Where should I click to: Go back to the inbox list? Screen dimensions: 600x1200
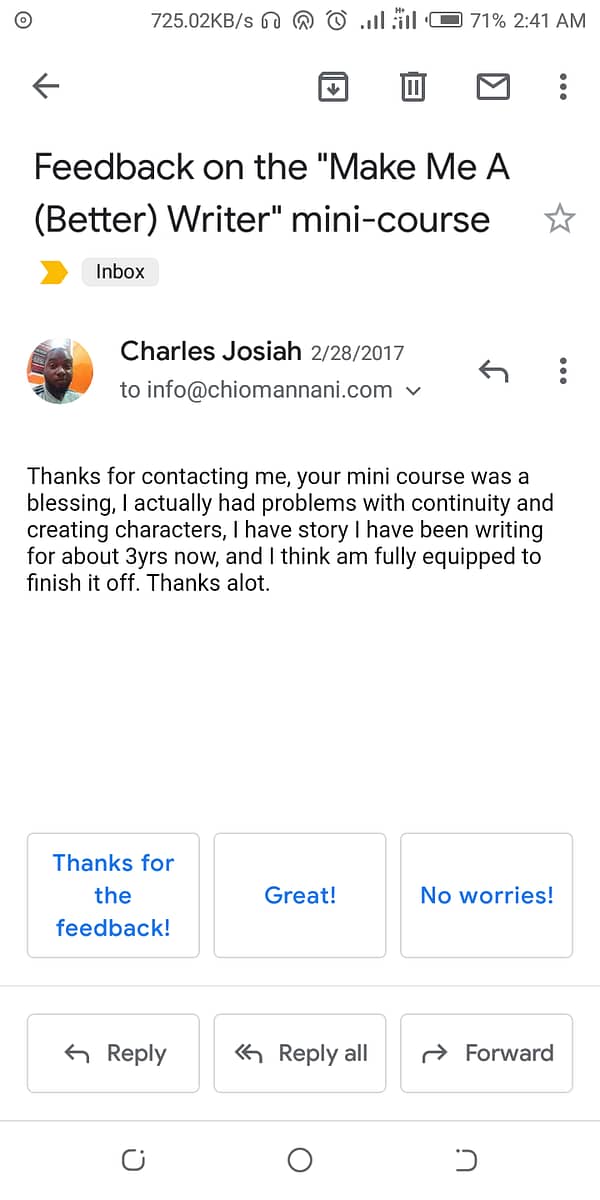(47, 87)
